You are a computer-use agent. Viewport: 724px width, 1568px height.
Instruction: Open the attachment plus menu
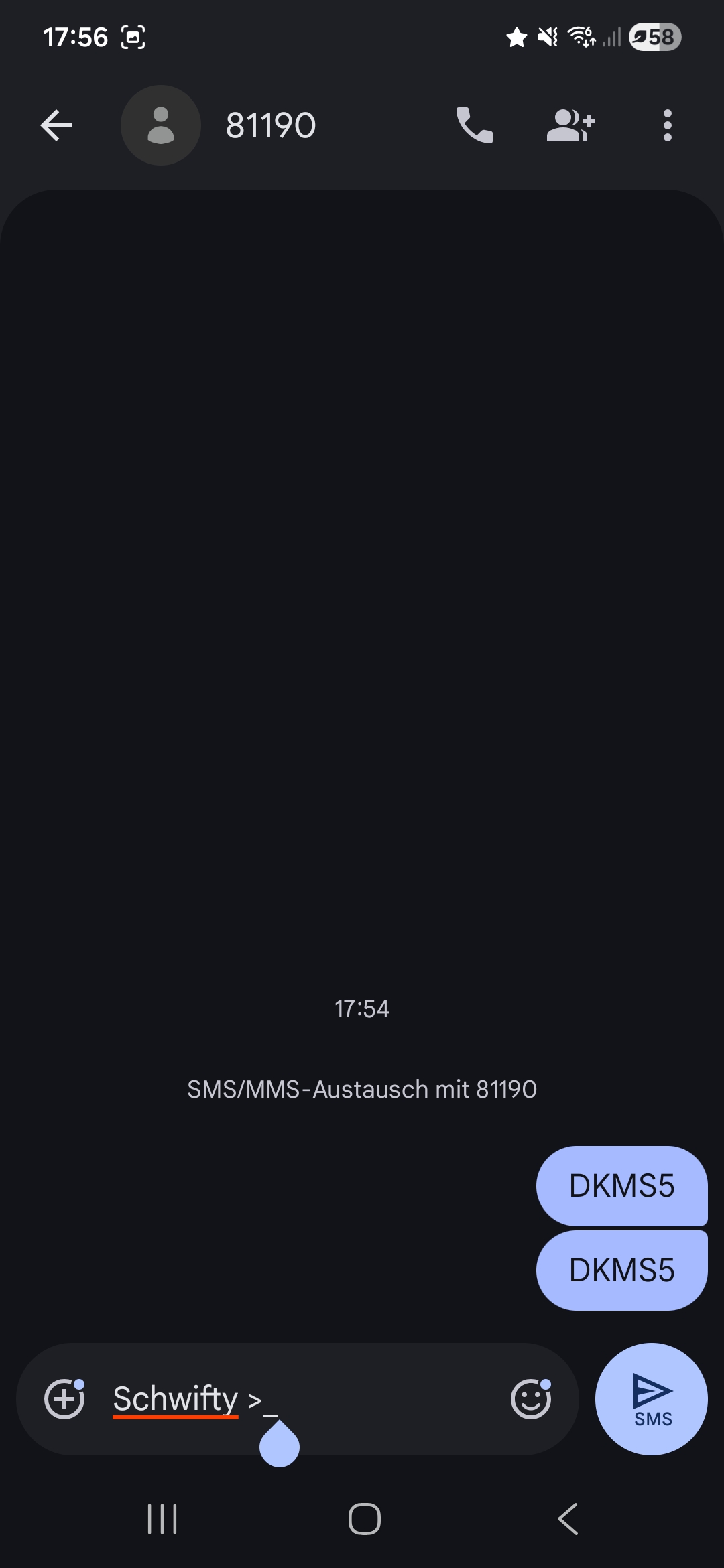tap(64, 1399)
